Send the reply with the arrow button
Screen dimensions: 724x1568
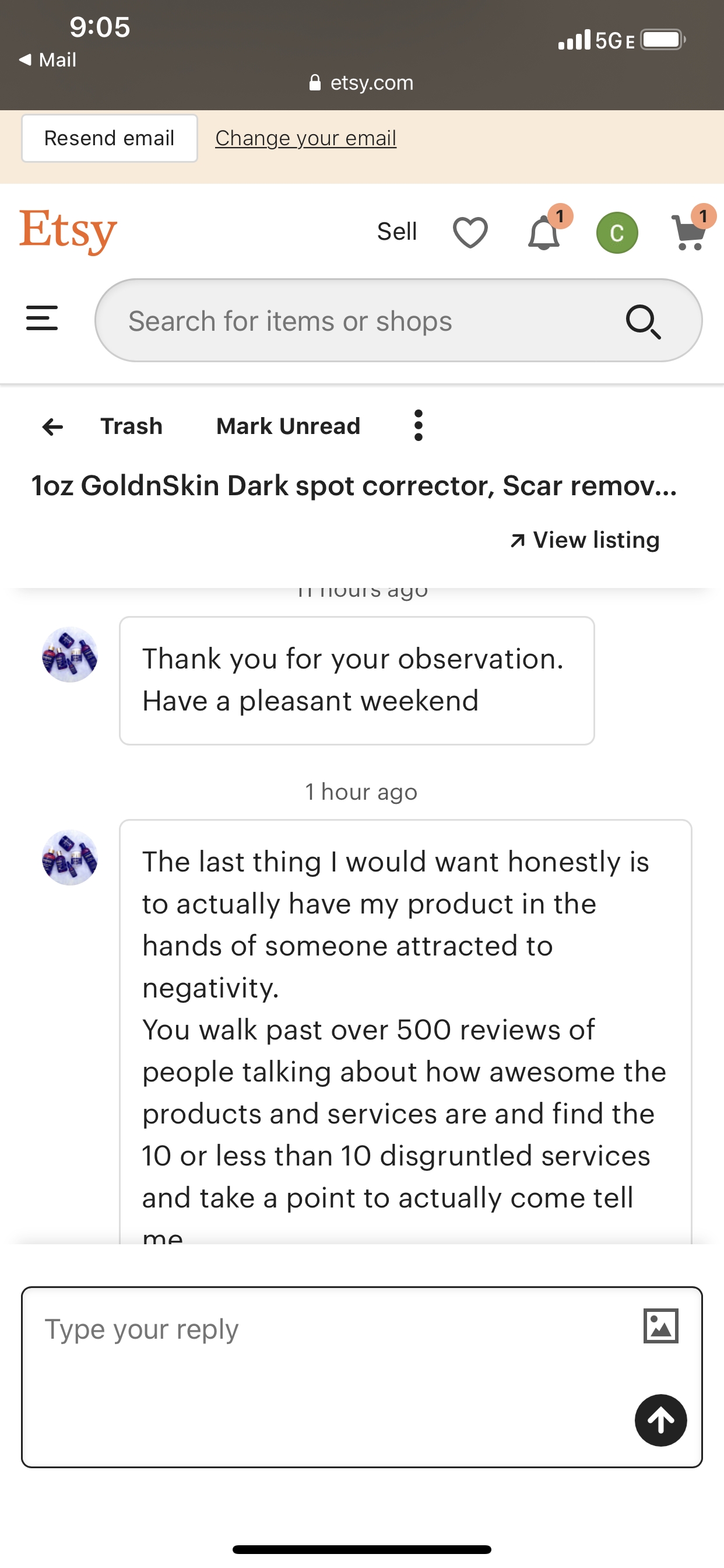(x=660, y=1420)
